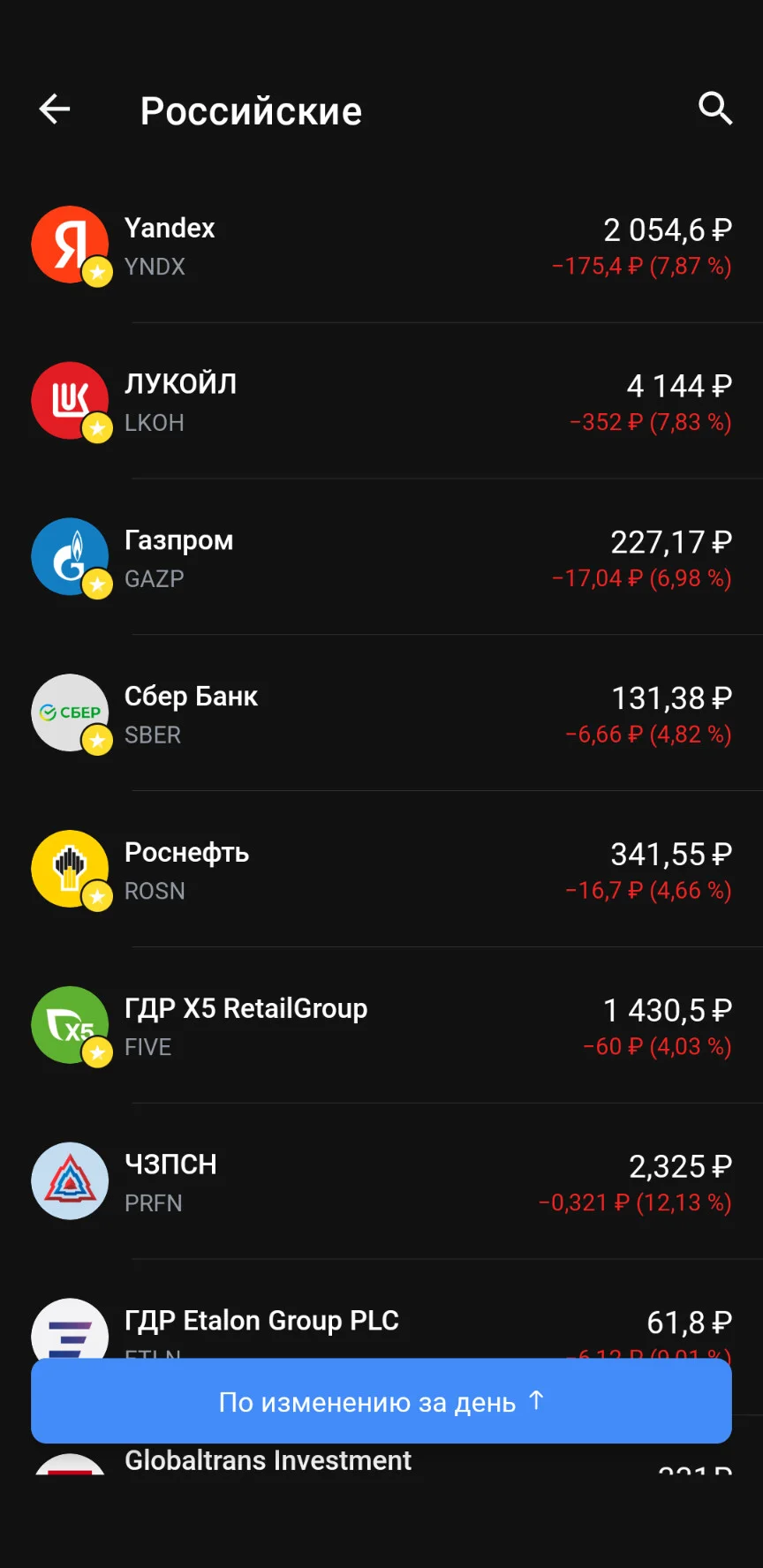Screen dimensions: 763x1568
Task: Open the Yandex YNDX stock
Action: 381,245
